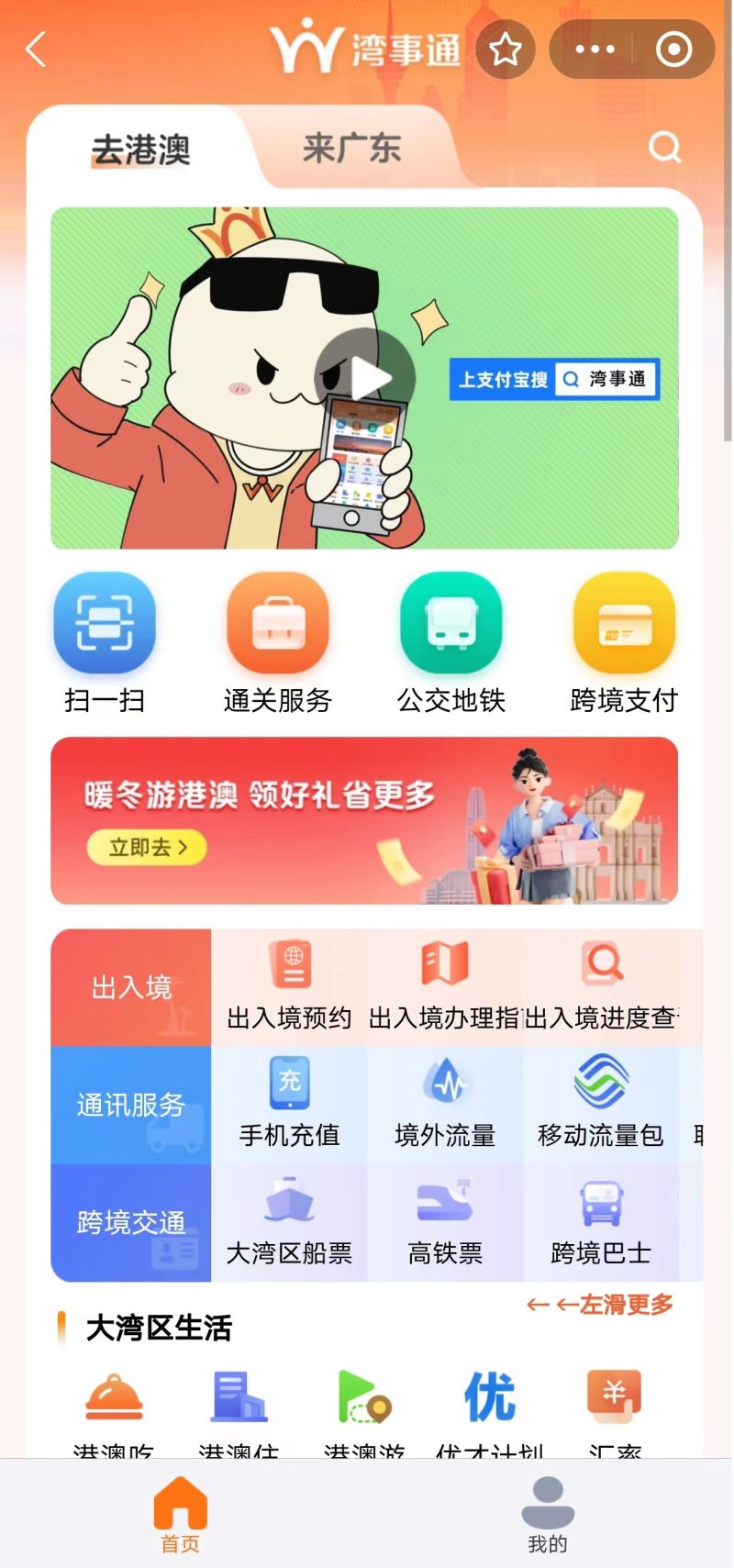734x1568 pixels.
Task: Favorite this mini program with the star
Action: (506, 50)
